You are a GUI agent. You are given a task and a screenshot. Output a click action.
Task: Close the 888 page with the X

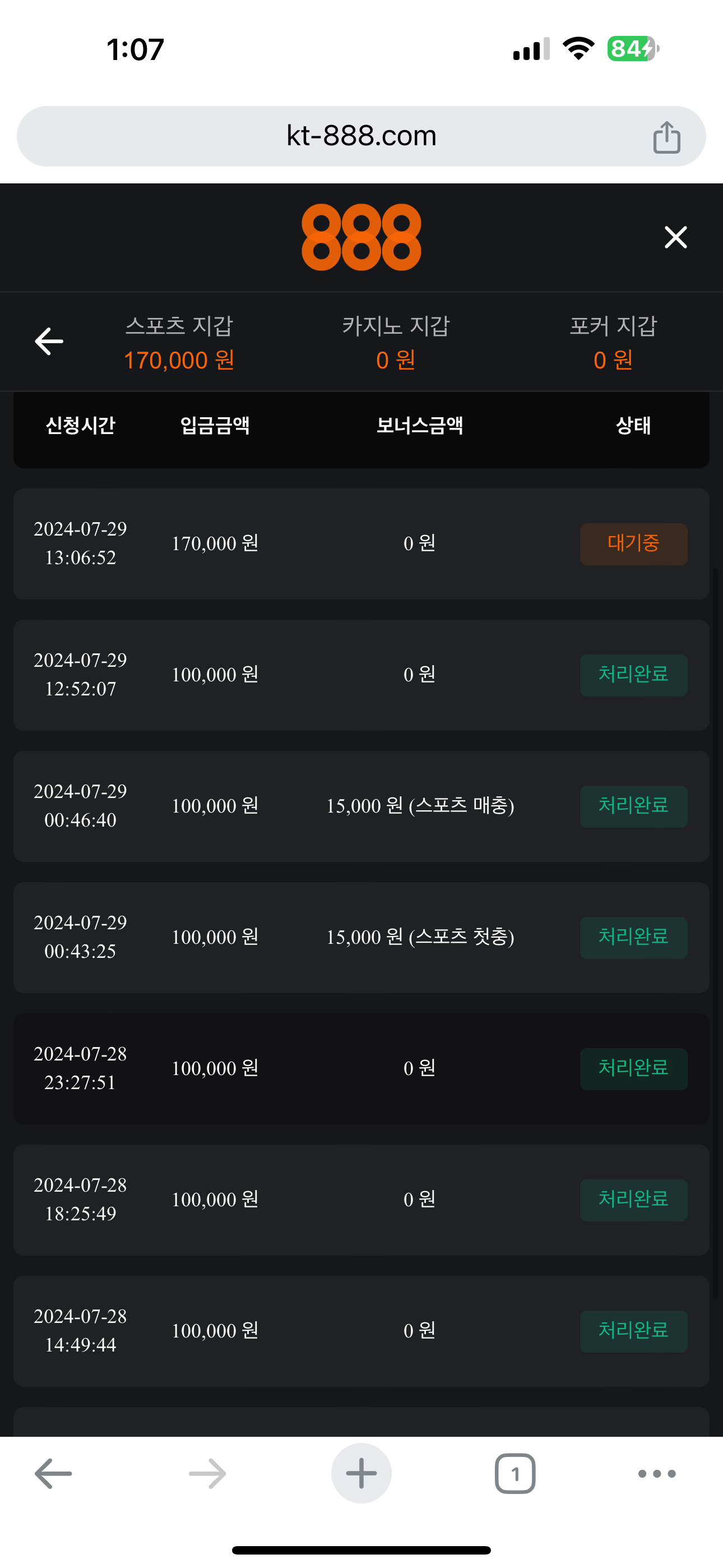pyautogui.click(x=675, y=237)
